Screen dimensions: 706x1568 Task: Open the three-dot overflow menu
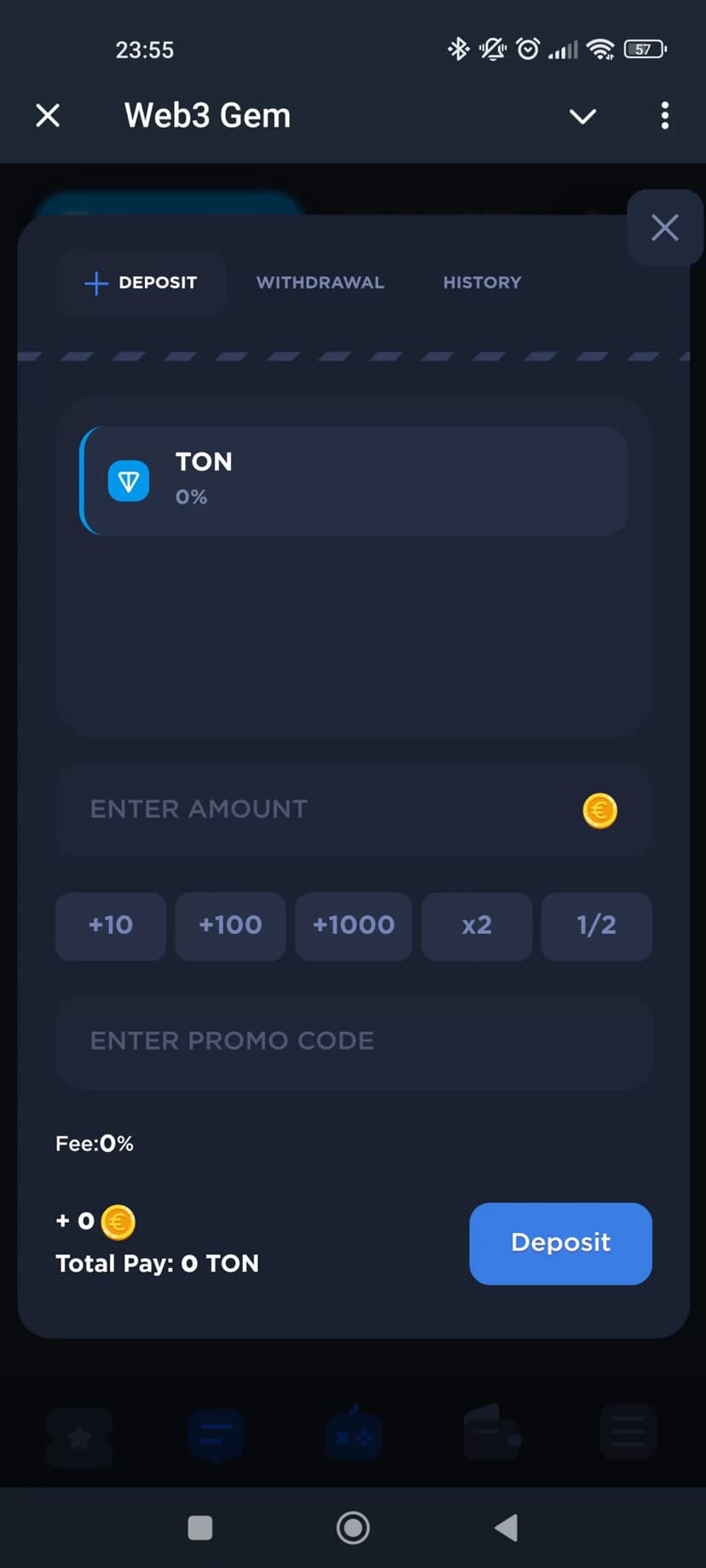click(x=664, y=116)
